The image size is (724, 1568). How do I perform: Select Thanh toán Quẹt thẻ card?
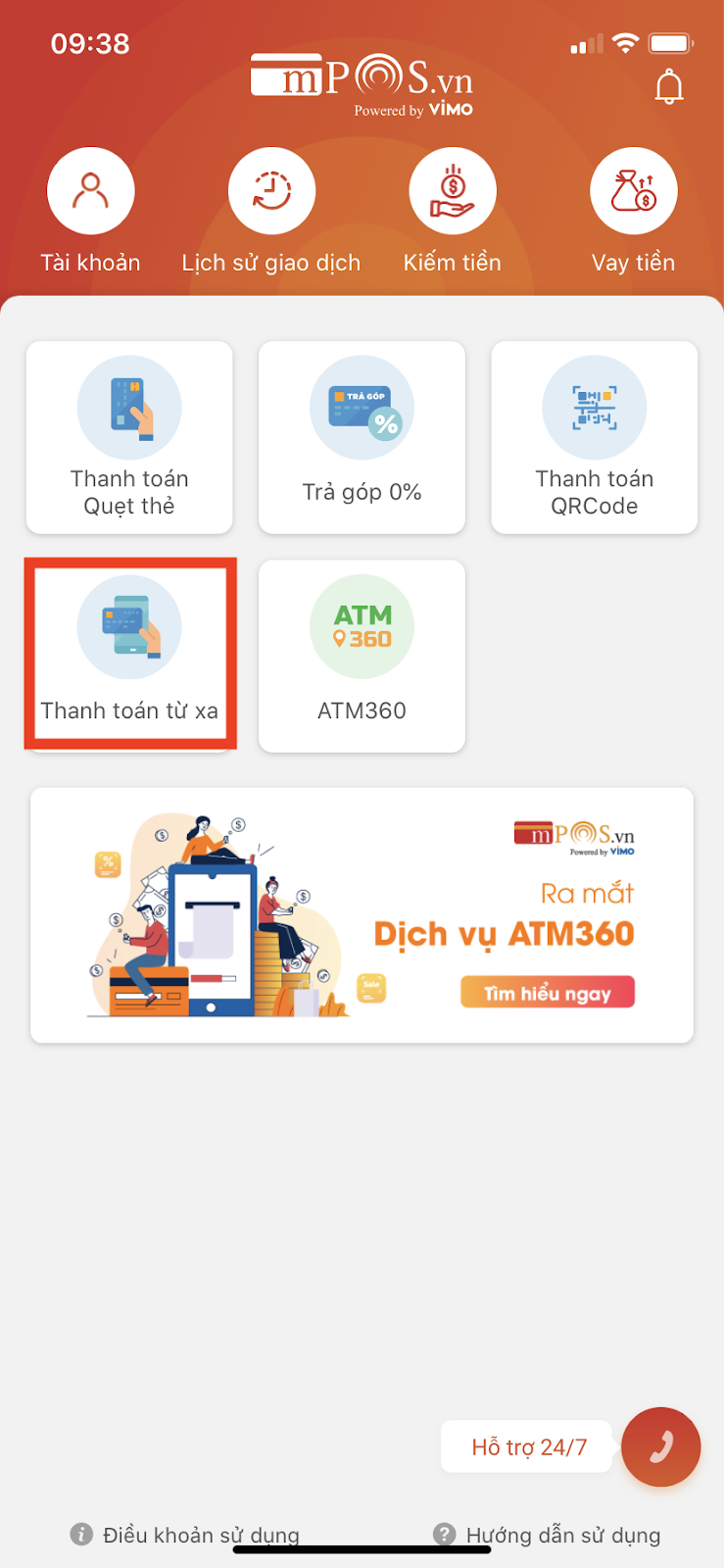[129, 437]
